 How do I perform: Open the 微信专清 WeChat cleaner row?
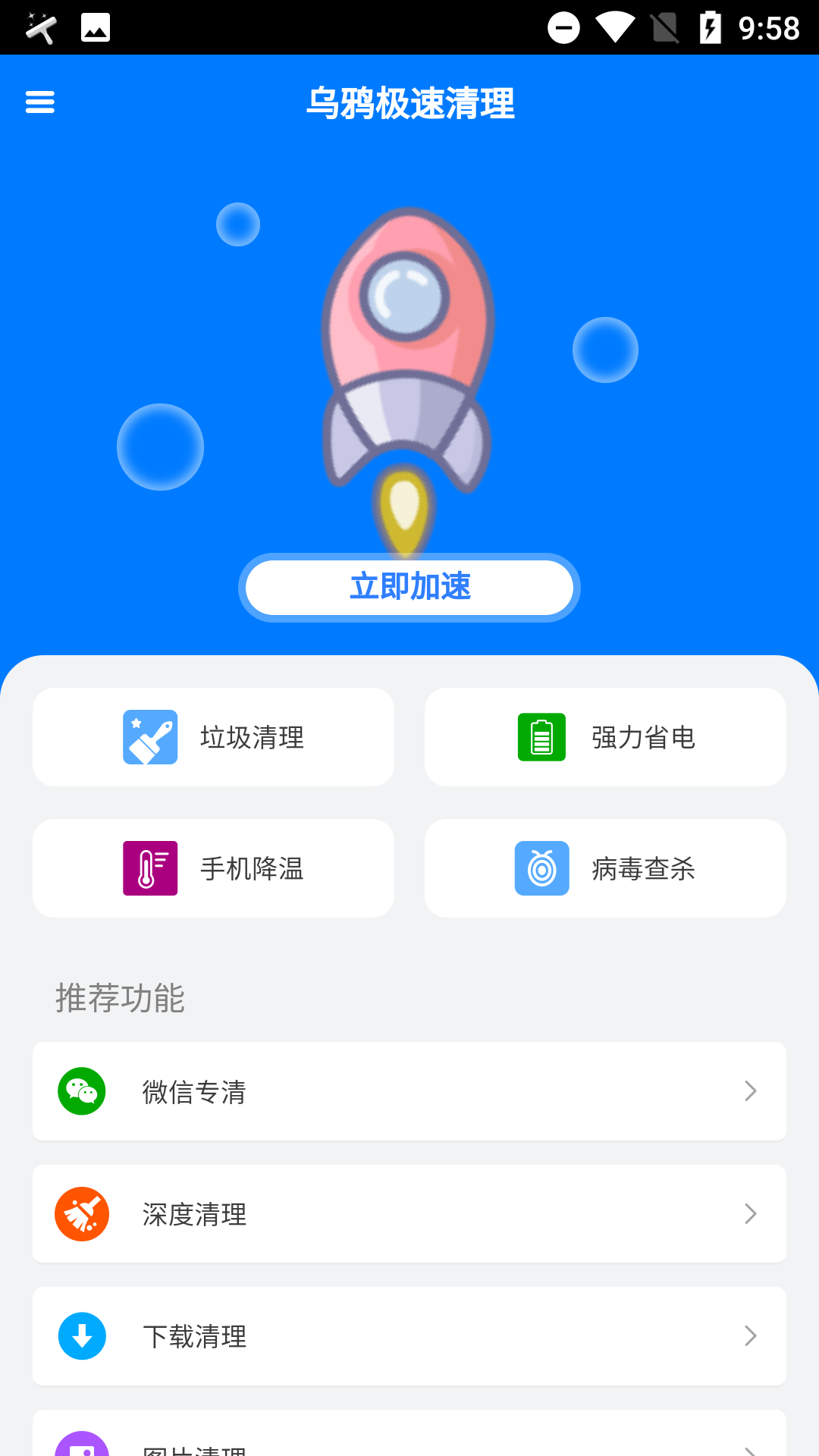click(409, 1091)
